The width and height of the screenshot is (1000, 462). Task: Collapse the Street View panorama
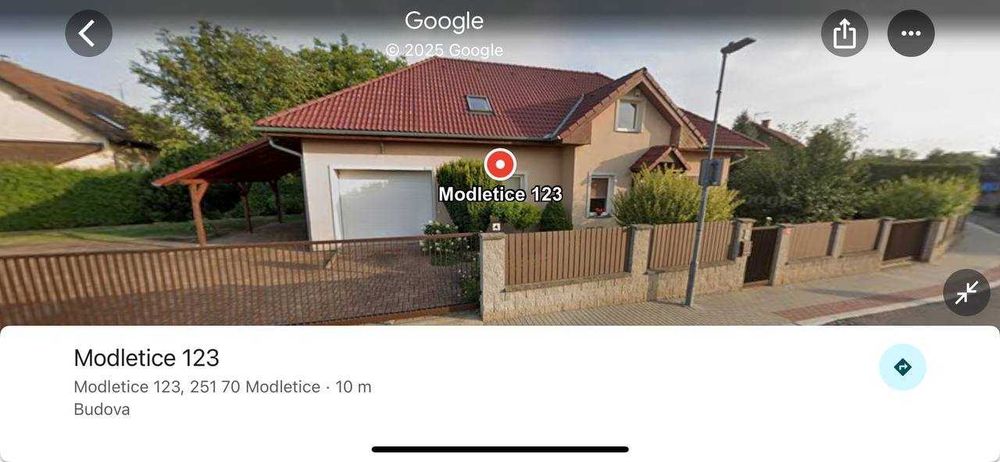point(966,292)
